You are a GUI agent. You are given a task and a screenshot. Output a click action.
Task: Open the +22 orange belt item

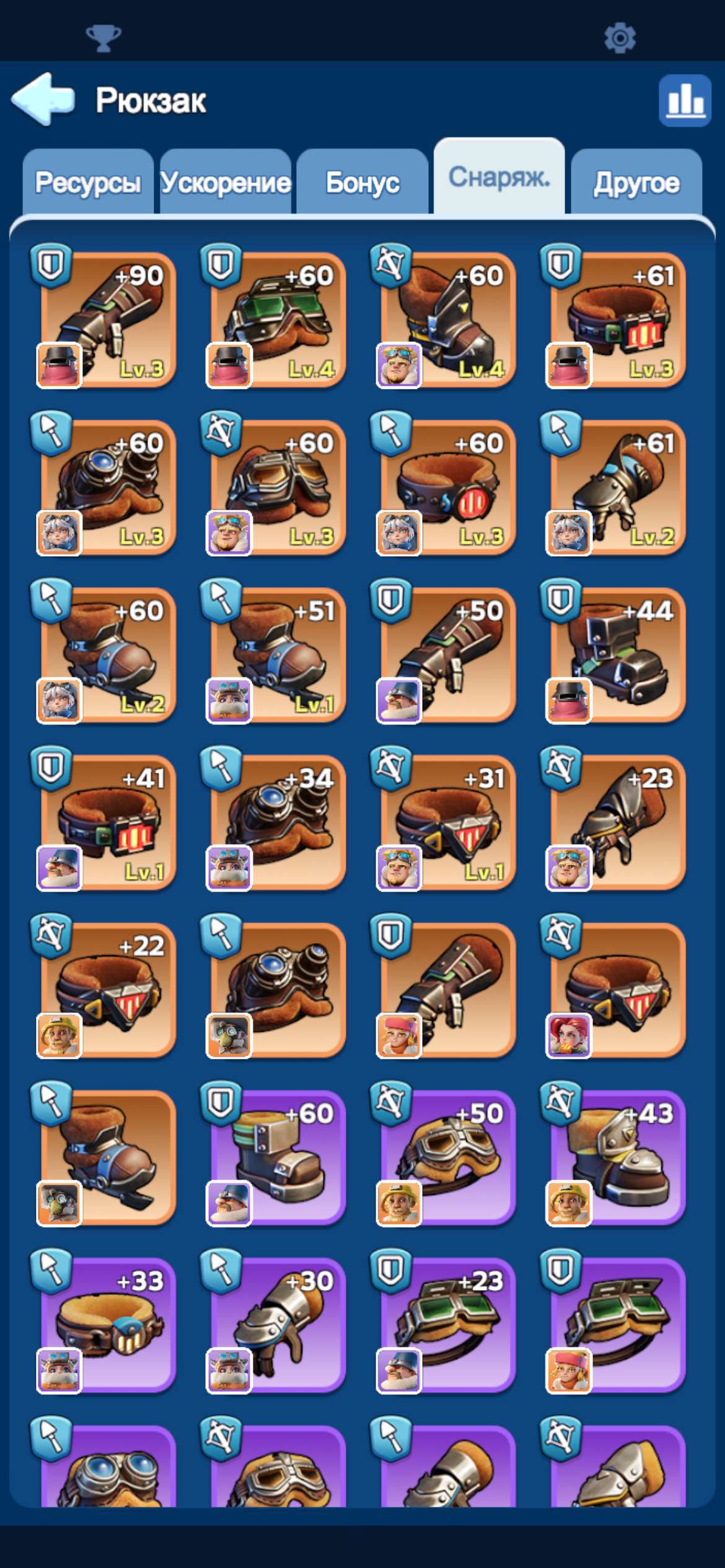point(104,988)
